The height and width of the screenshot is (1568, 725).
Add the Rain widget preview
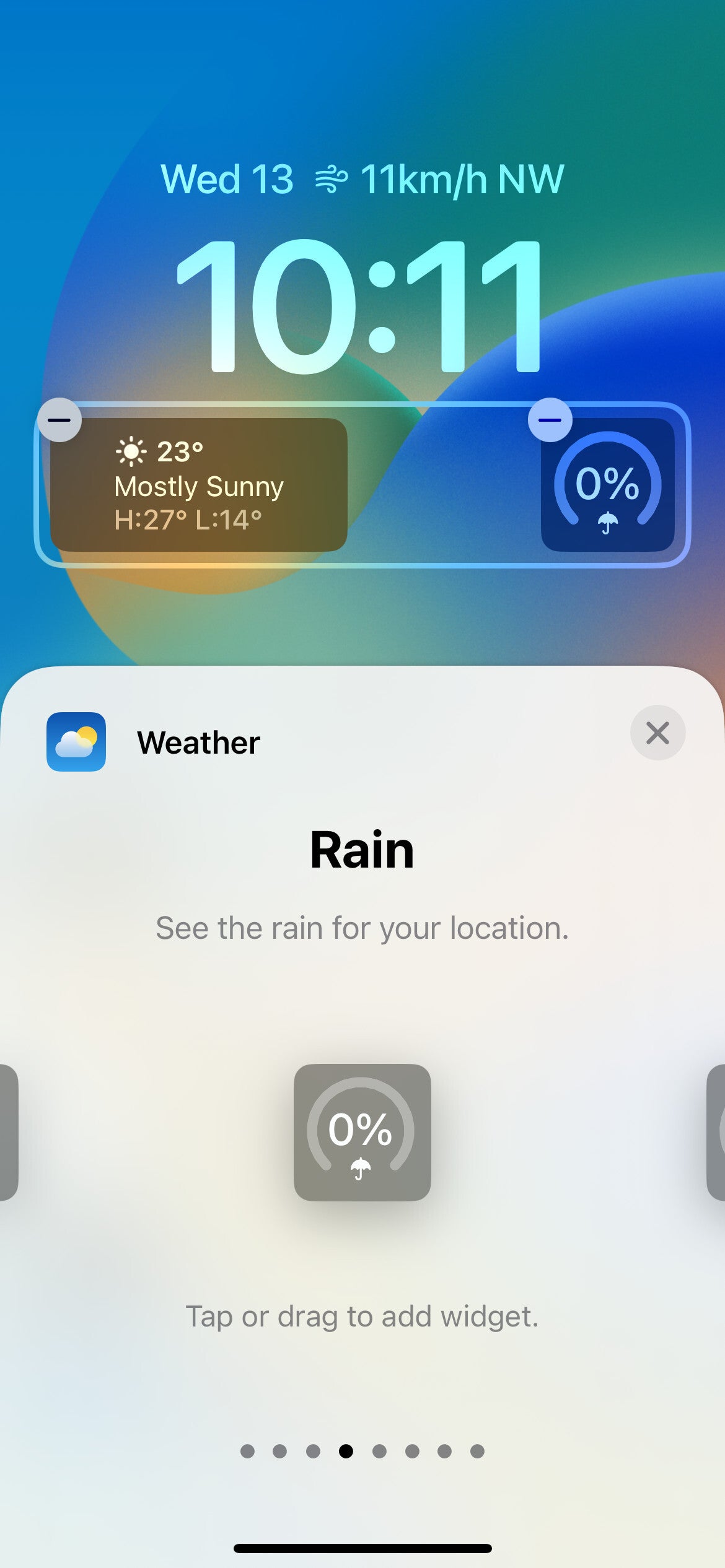tap(362, 1132)
